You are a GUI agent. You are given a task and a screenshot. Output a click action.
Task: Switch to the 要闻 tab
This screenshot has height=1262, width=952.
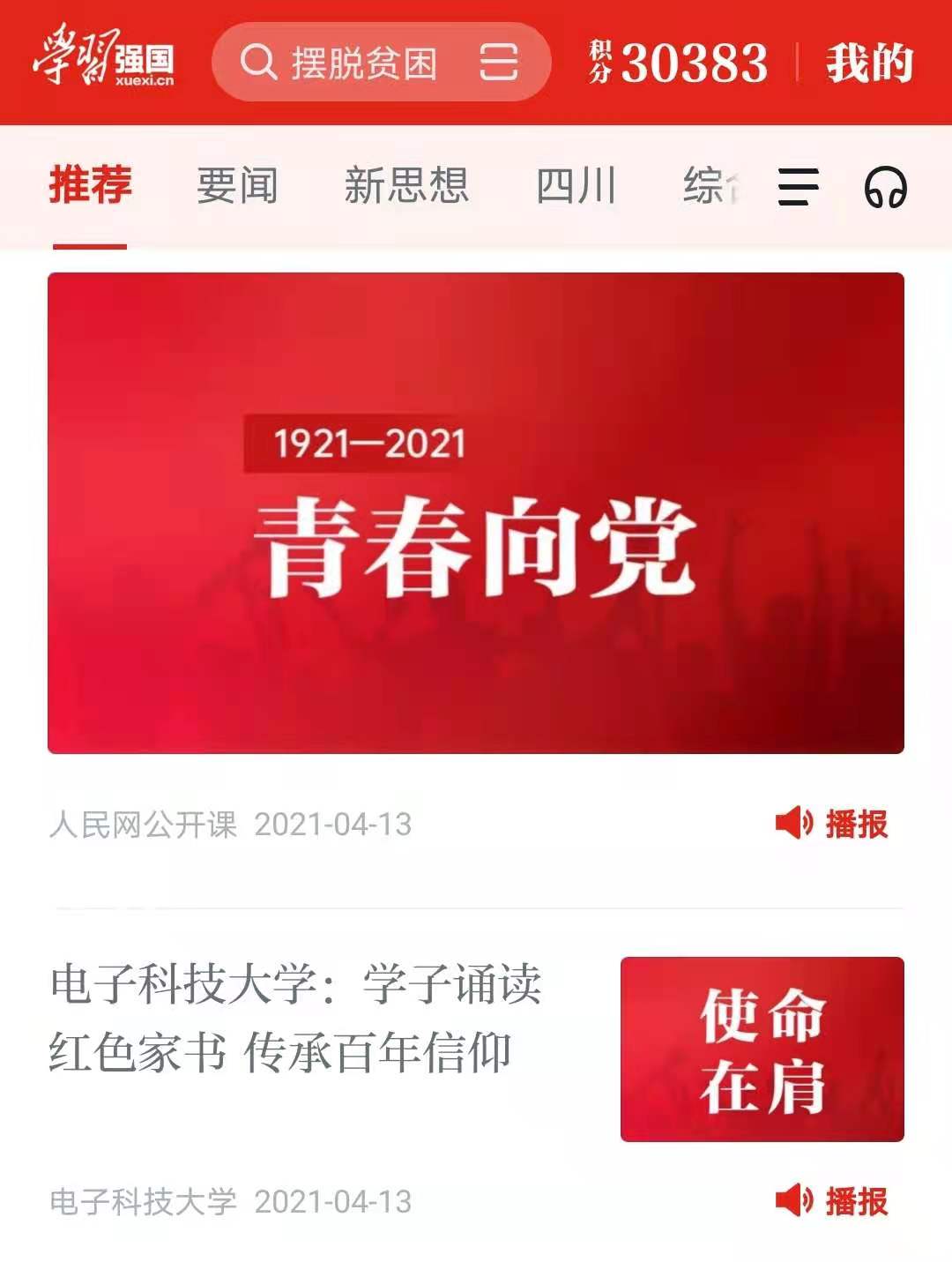(236, 186)
